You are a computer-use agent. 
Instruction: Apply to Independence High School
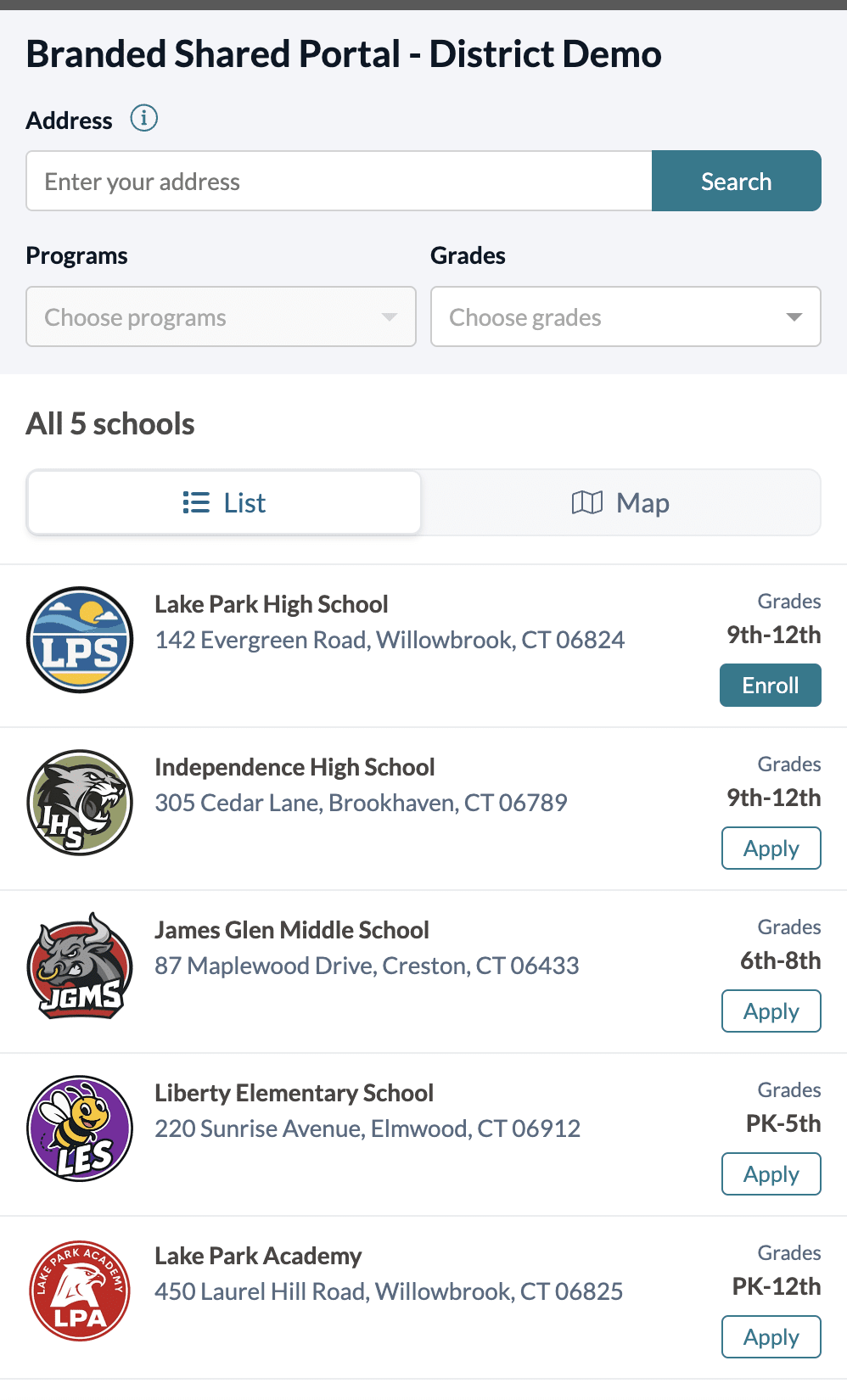click(x=771, y=848)
